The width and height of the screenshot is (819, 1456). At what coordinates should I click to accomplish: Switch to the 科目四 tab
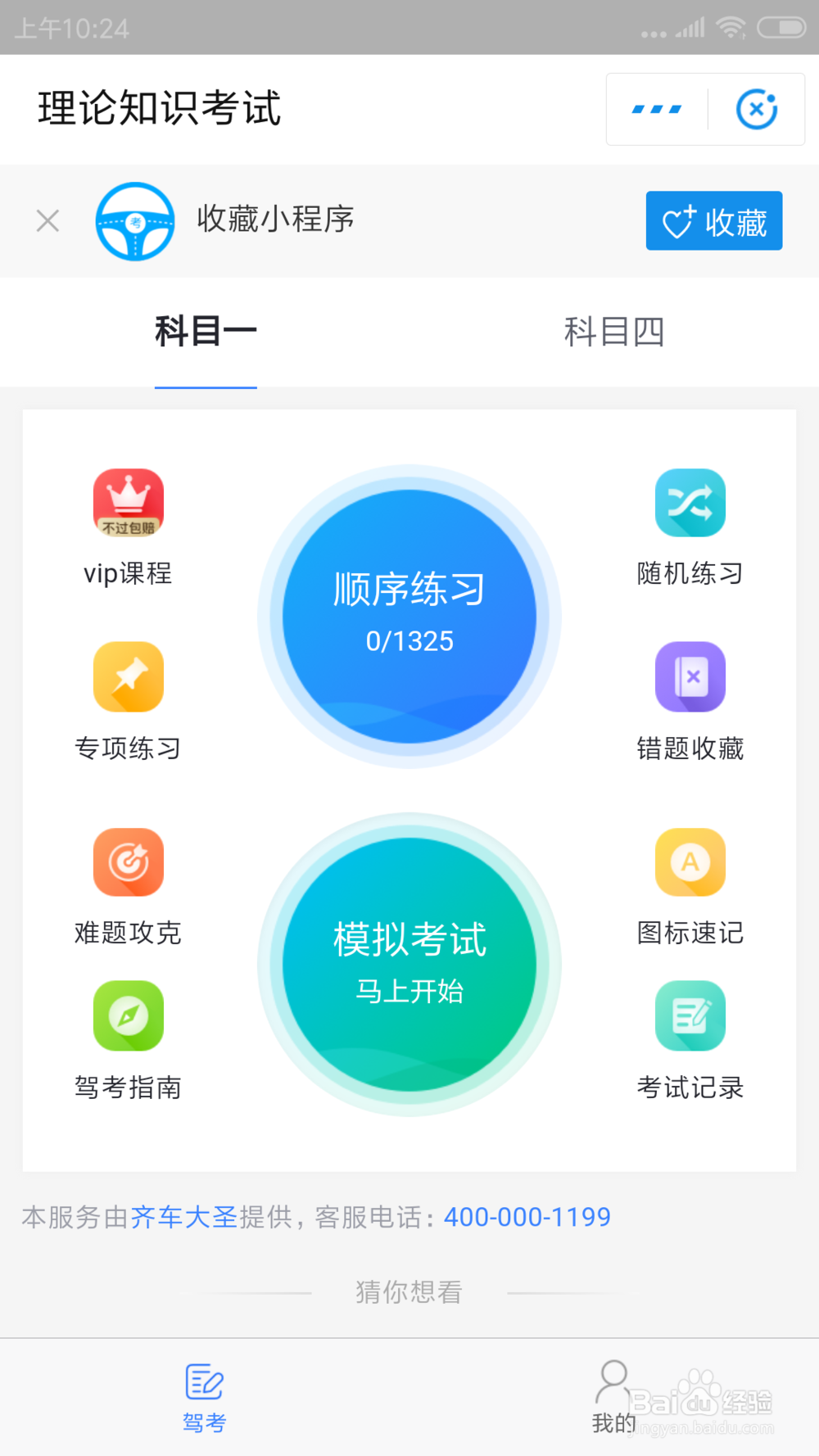tap(613, 332)
